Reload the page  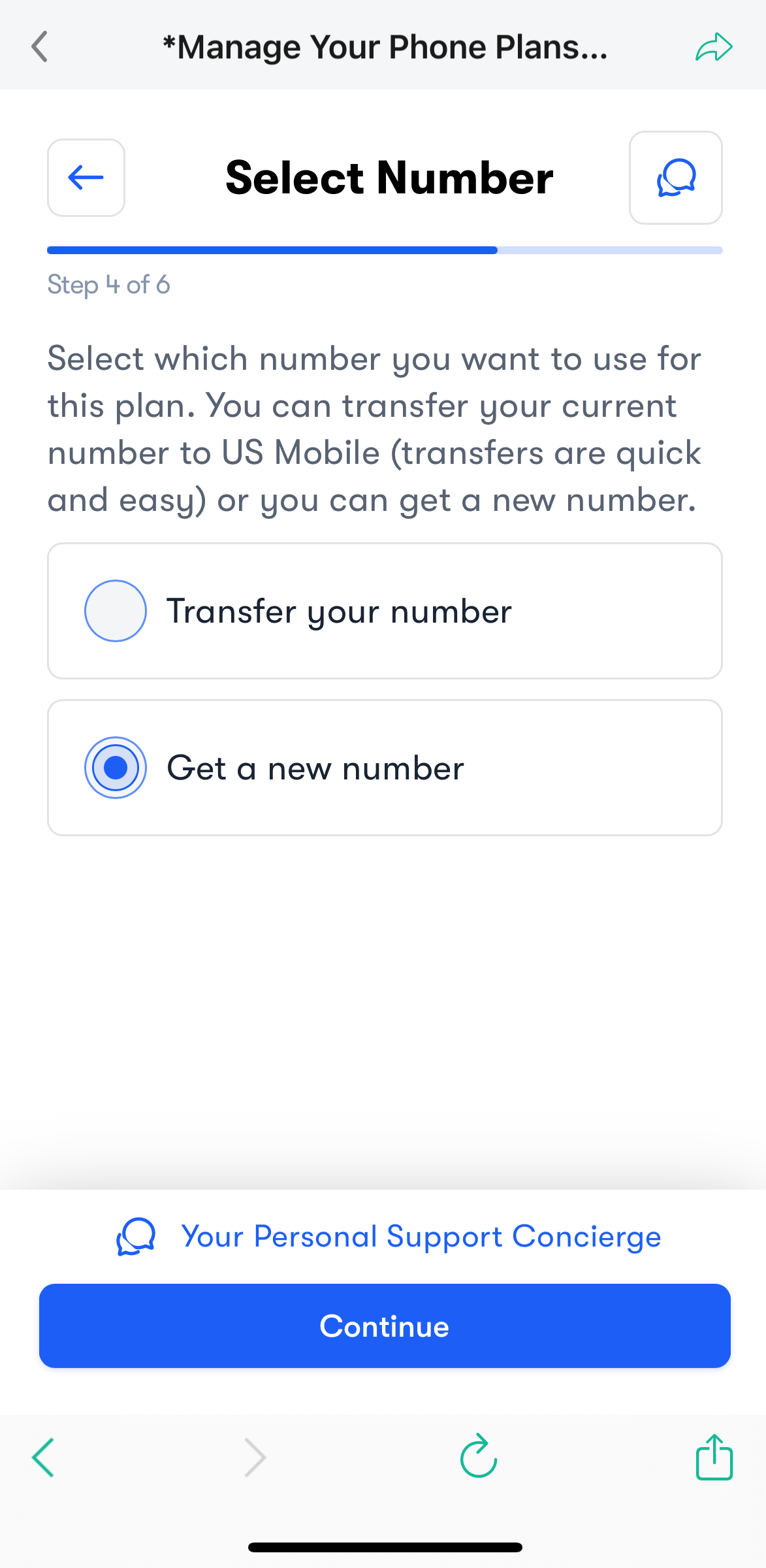pyautogui.click(x=479, y=1456)
